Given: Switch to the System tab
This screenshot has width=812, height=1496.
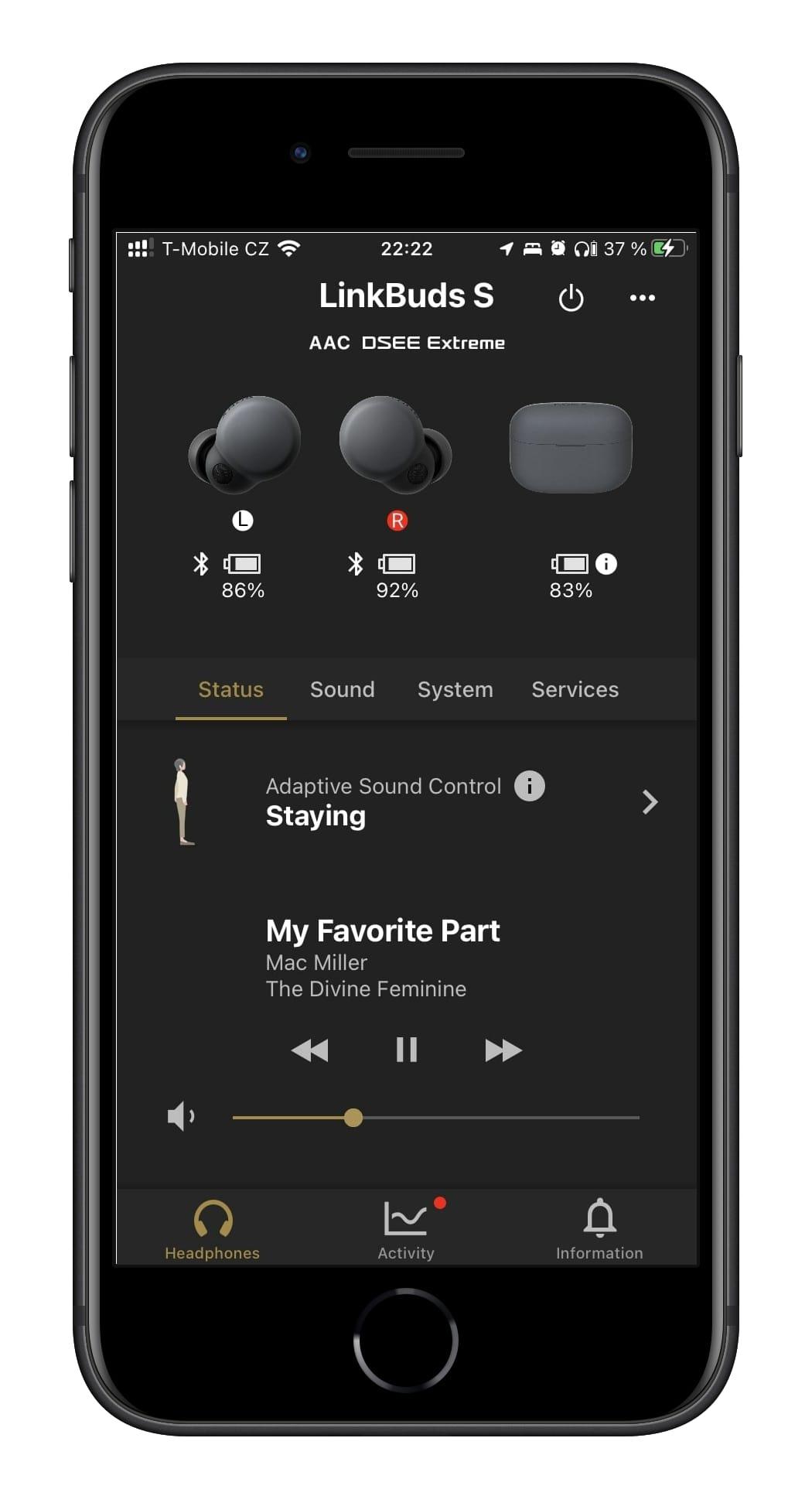Looking at the screenshot, I should pyautogui.click(x=455, y=689).
